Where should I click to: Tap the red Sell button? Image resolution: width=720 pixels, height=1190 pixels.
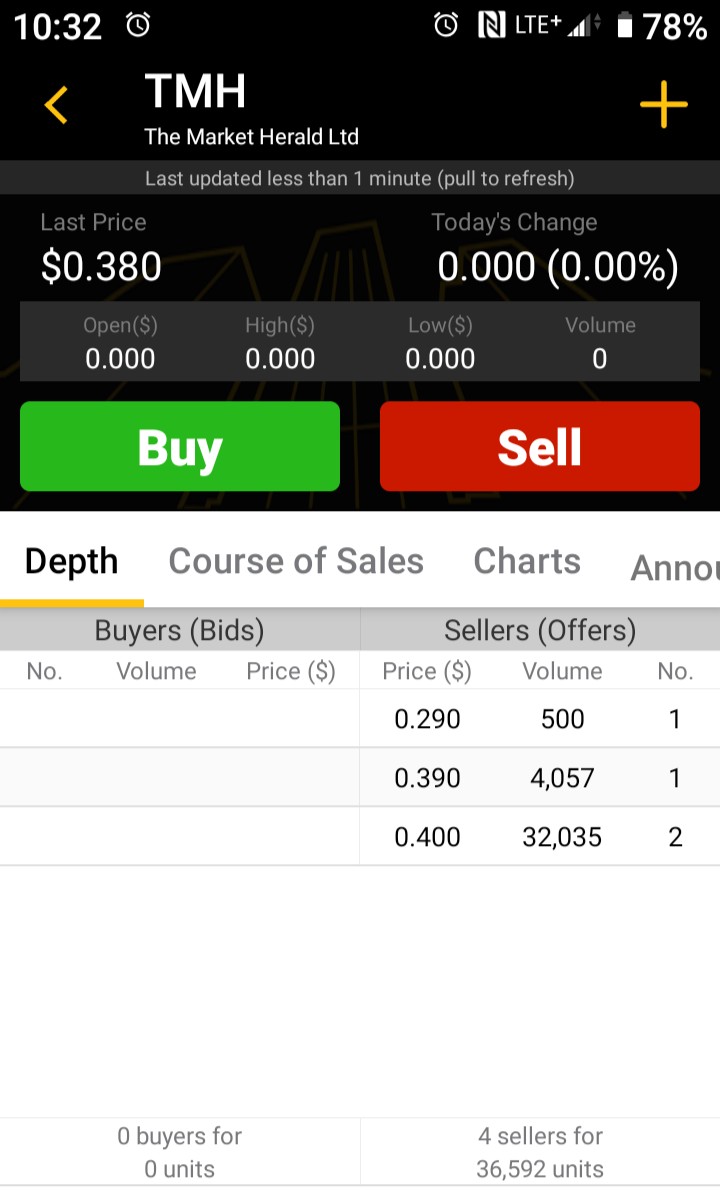click(x=540, y=447)
